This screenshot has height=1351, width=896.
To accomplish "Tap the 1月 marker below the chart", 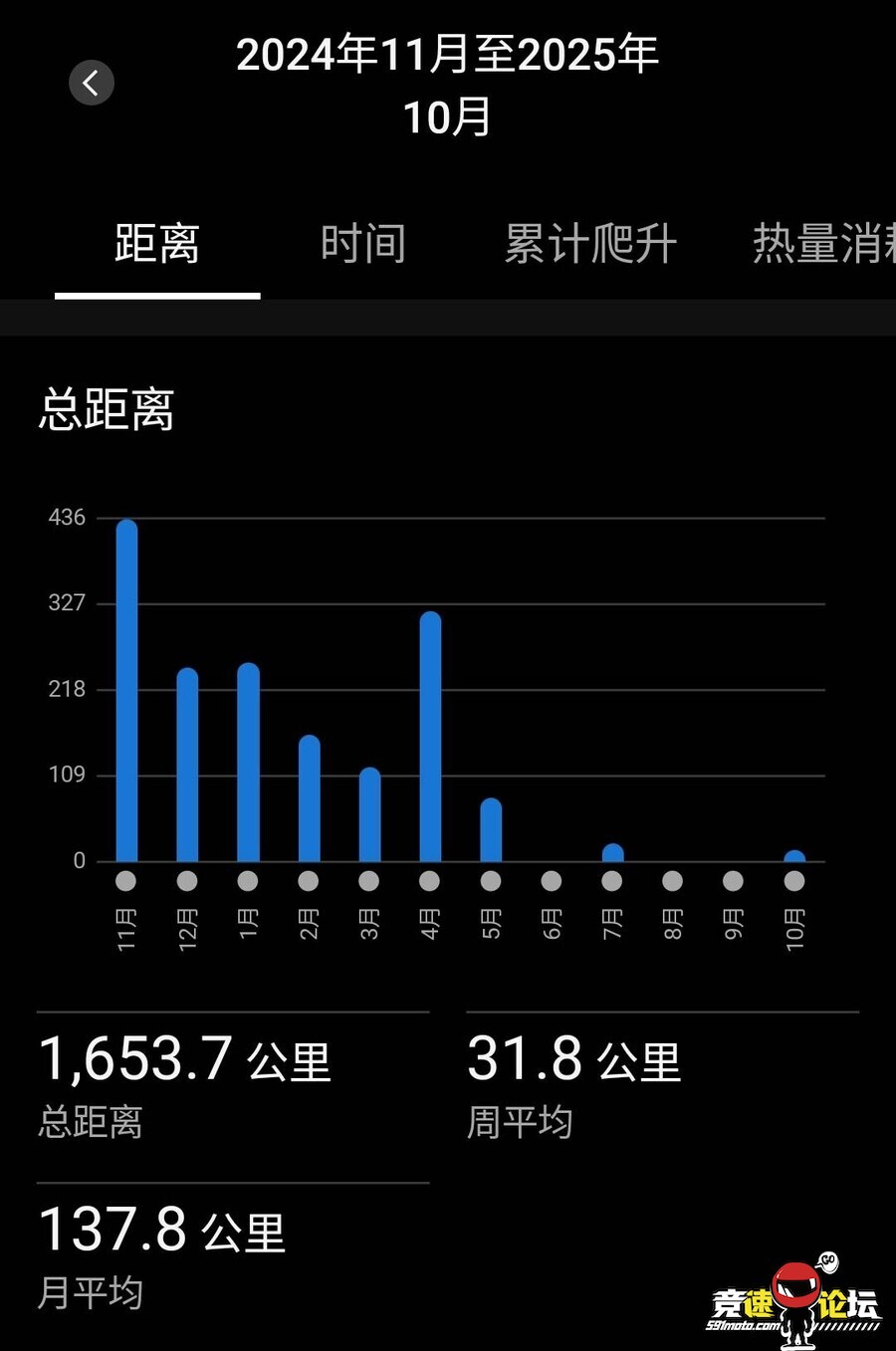I will coord(248,881).
